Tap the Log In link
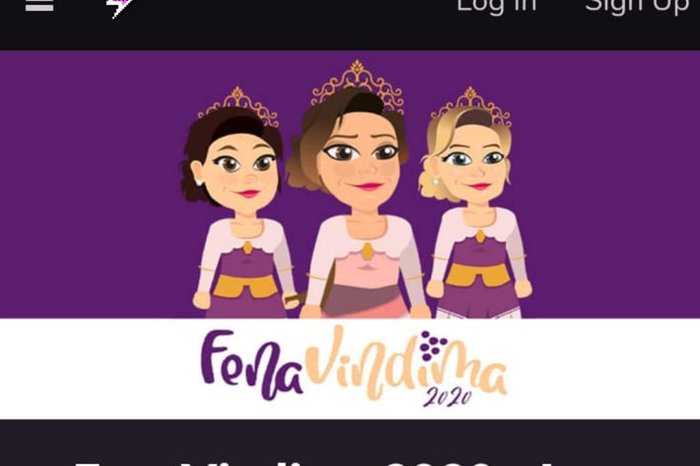The image size is (700, 466). click(x=496, y=6)
